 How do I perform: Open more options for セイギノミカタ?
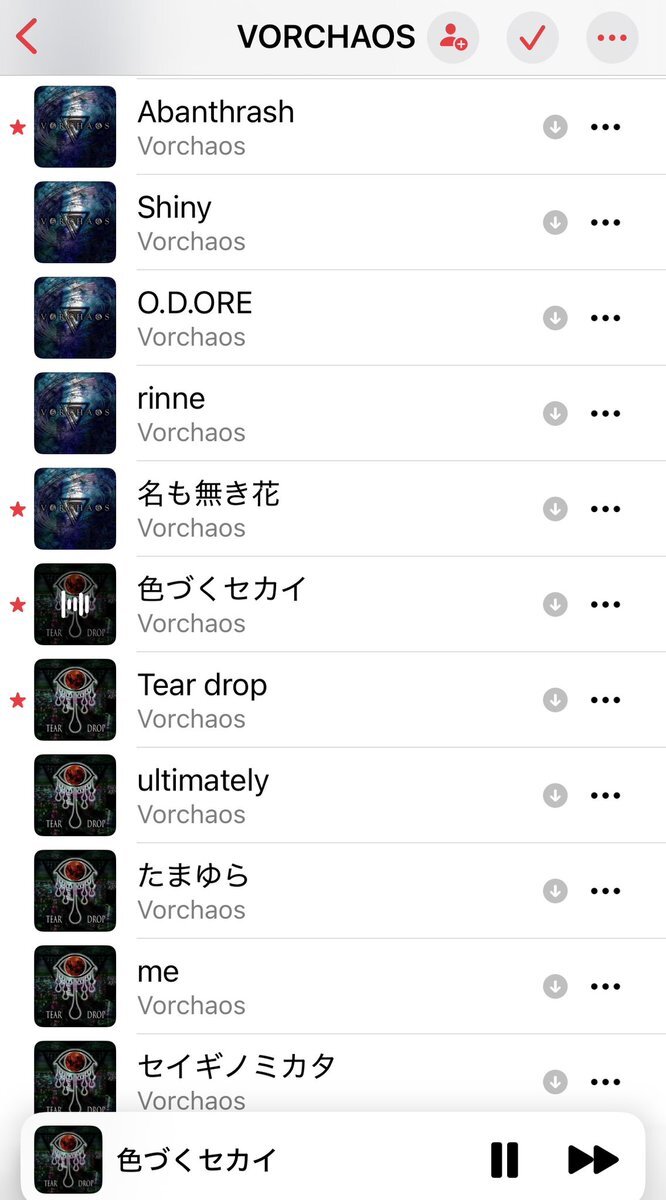pyautogui.click(x=605, y=1081)
